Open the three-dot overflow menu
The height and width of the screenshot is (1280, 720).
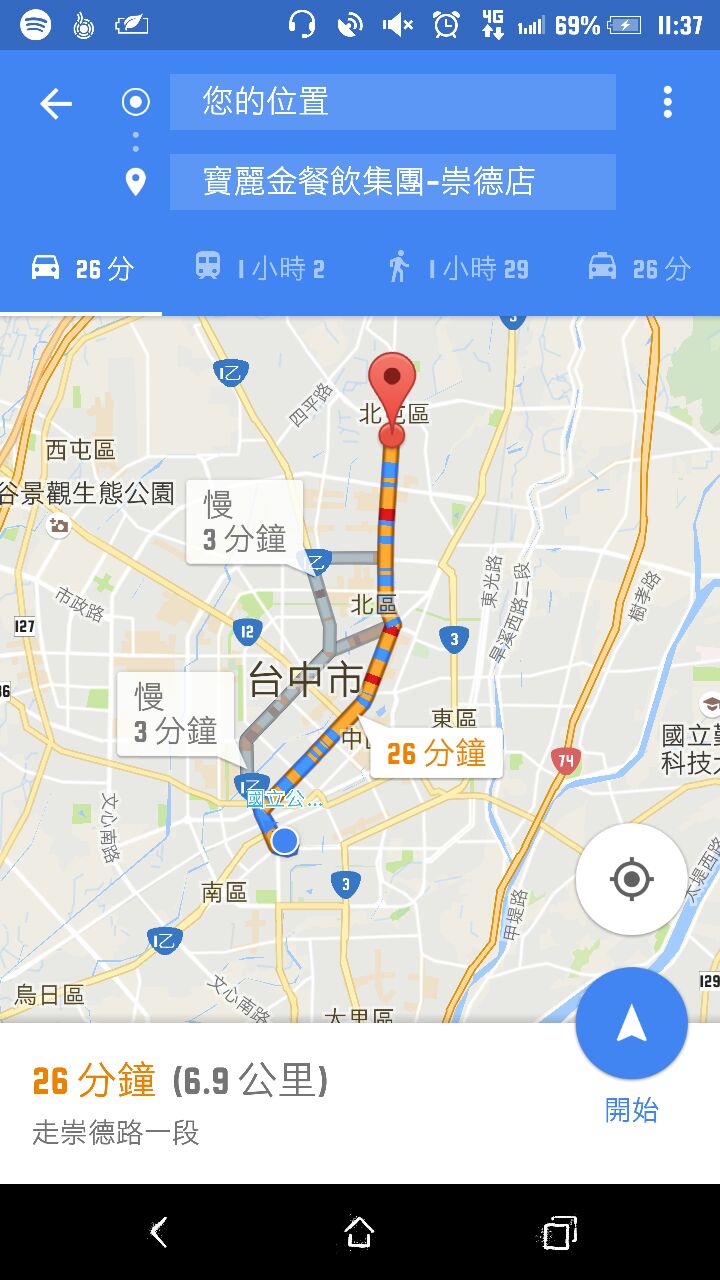(x=667, y=102)
